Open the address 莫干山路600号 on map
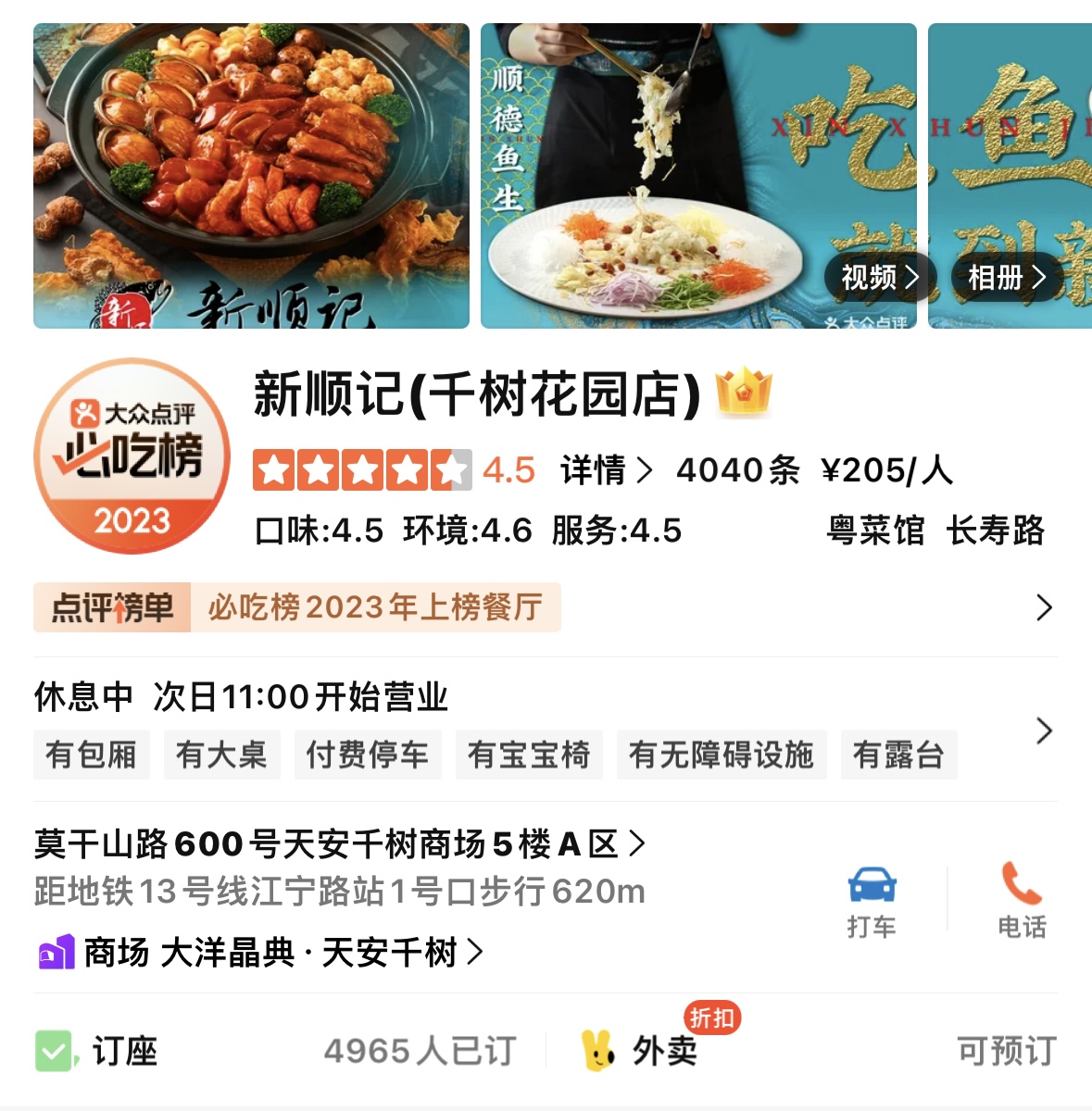 point(339,843)
